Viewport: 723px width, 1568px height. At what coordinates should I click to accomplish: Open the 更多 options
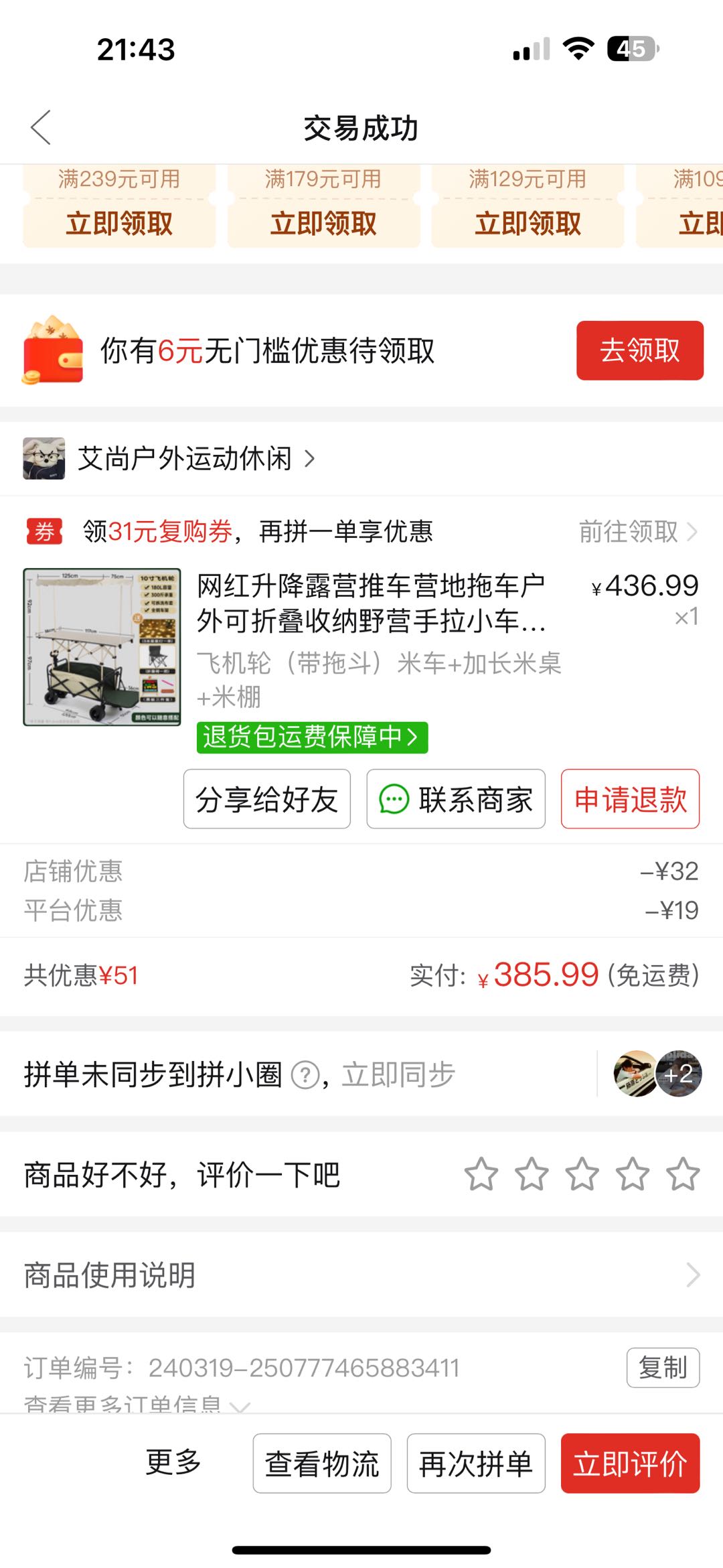point(173,1462)
